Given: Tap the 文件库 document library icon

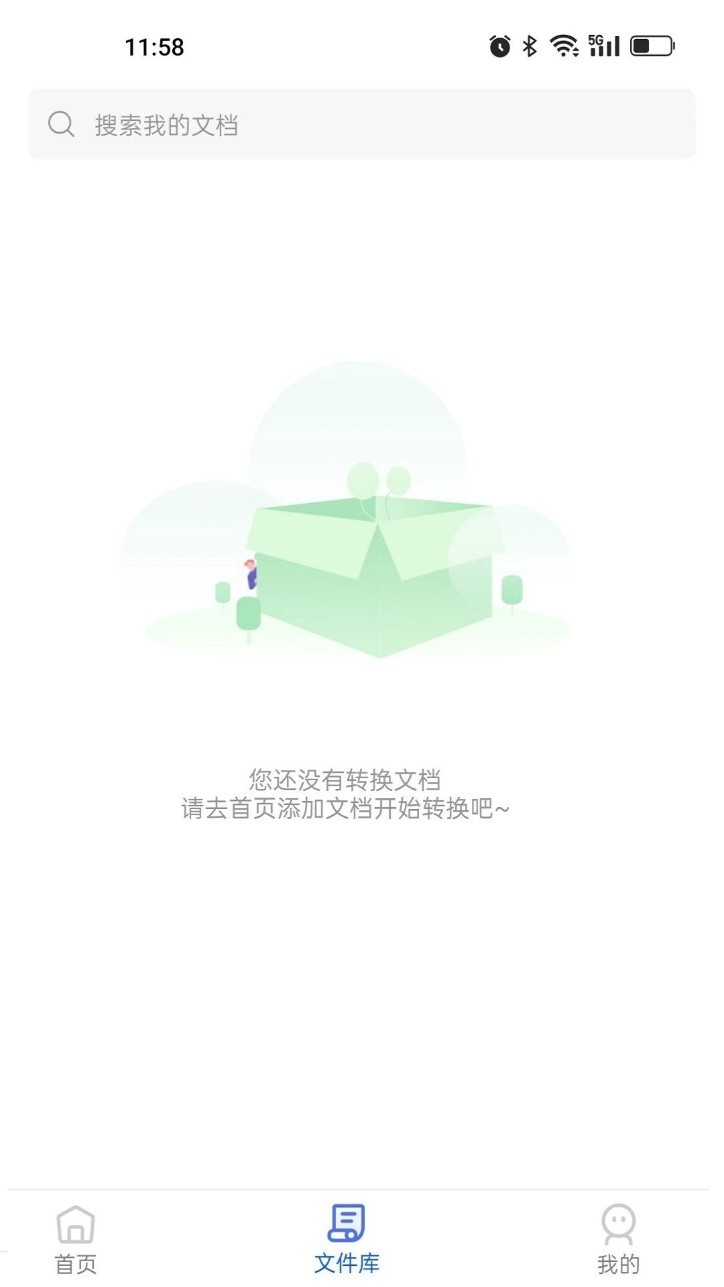Looking at the screenshot, I should pos(347,1220).
